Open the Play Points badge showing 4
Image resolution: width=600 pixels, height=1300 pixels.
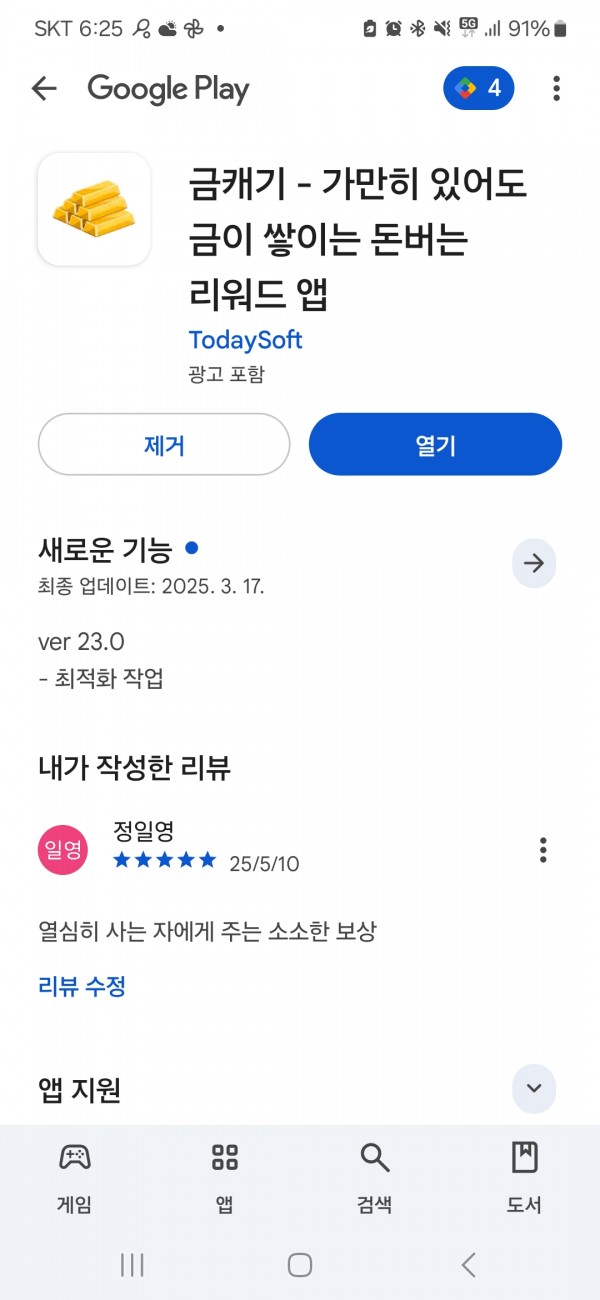point(479,89)
